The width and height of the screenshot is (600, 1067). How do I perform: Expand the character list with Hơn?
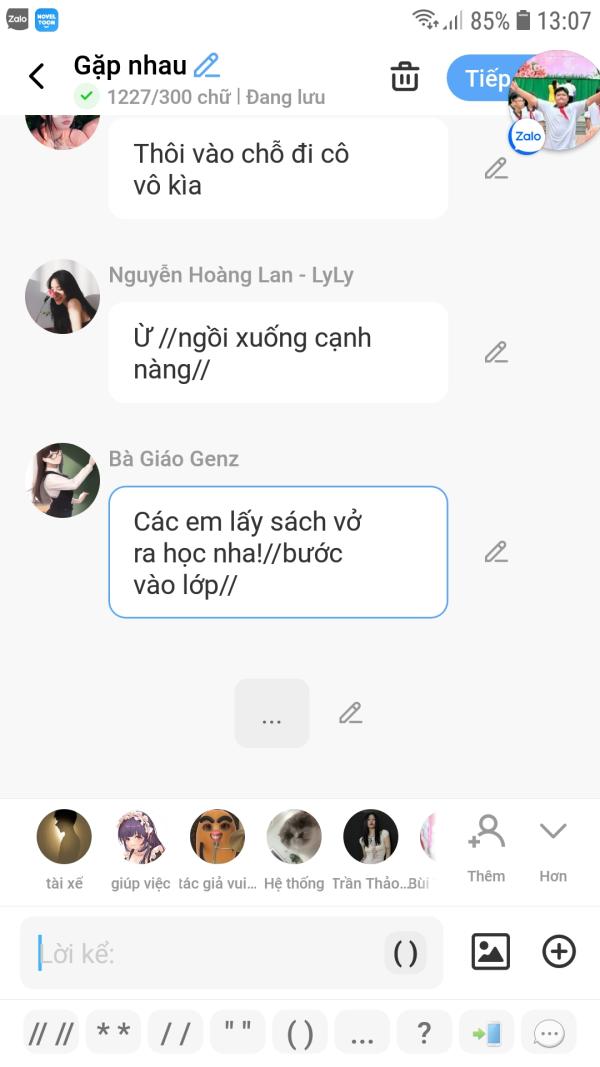point(553,846)
